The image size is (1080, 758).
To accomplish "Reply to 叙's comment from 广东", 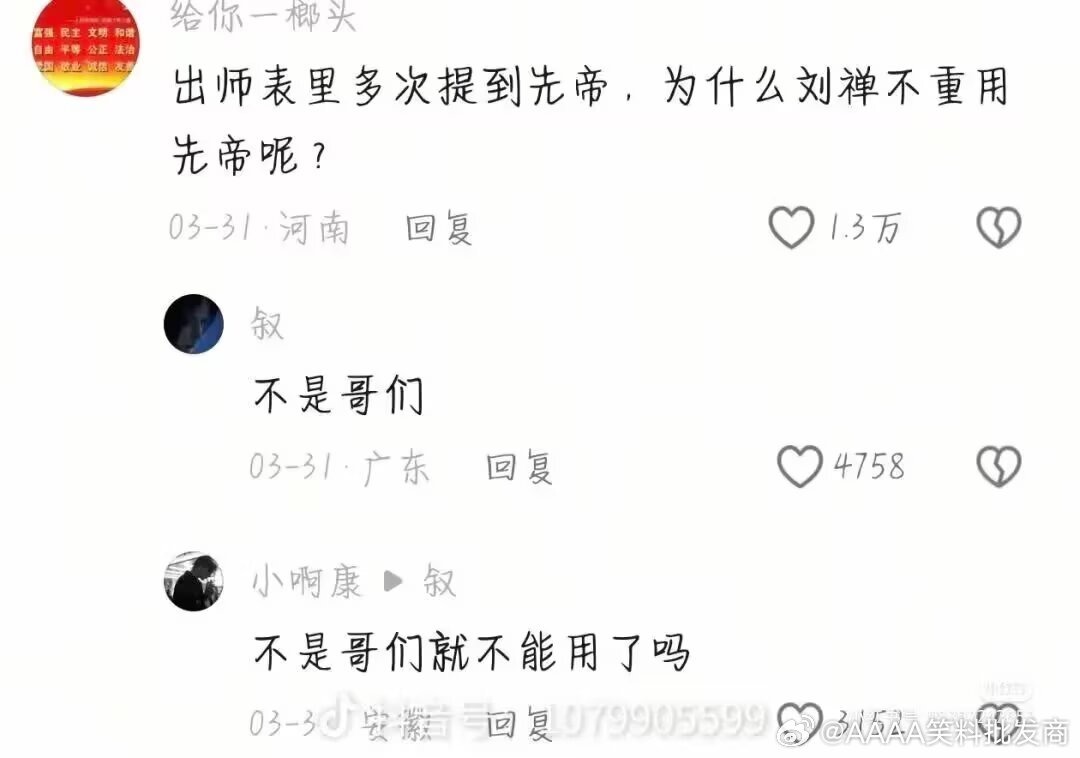I will (x=519, y=467).
